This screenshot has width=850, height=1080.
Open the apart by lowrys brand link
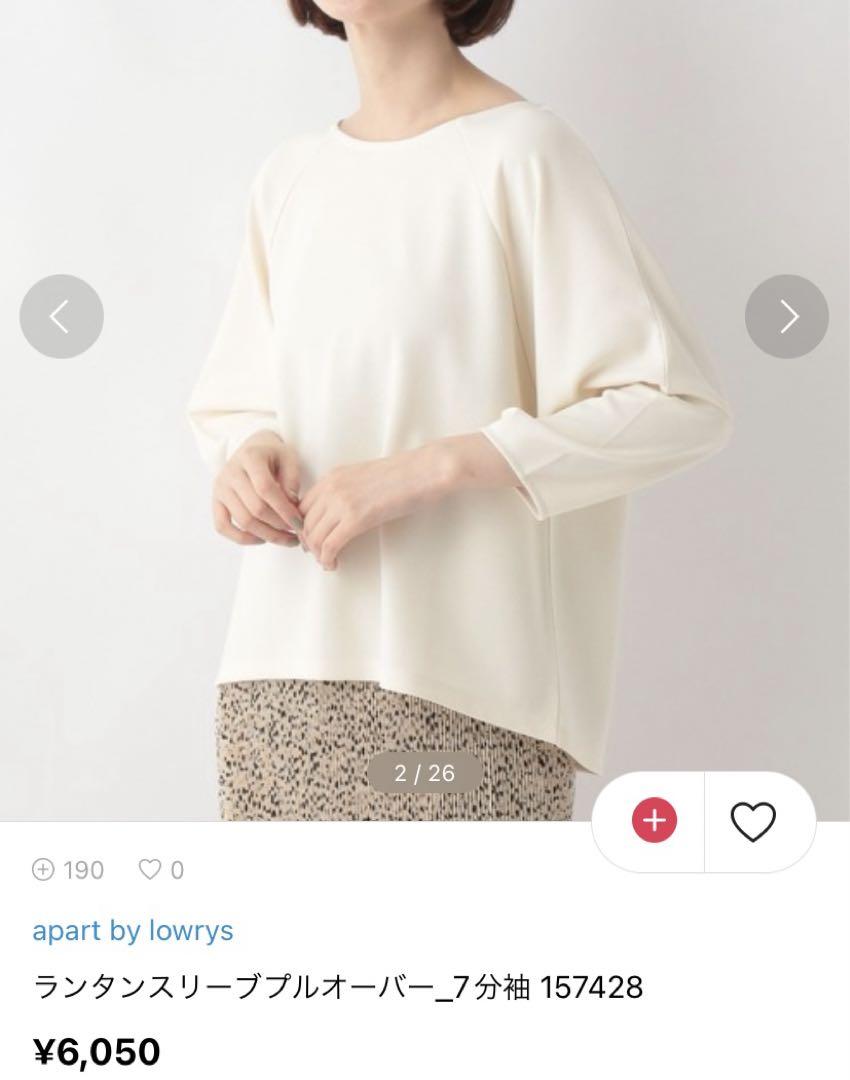coord(132,930)
